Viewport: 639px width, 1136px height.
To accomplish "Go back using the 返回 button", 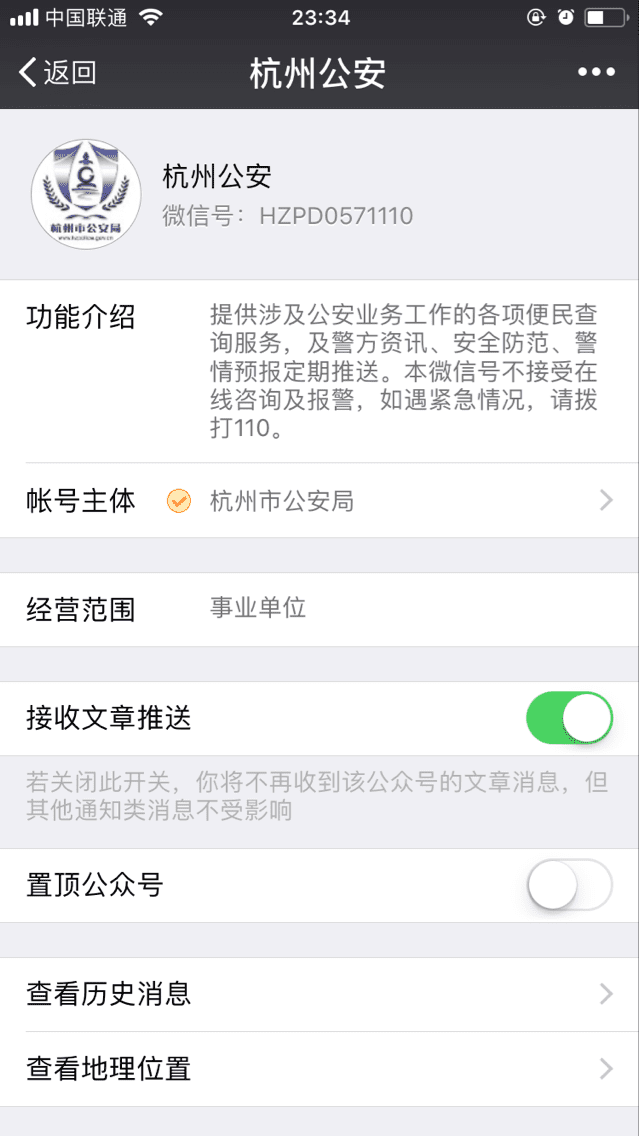I will (x=58, y=72).
